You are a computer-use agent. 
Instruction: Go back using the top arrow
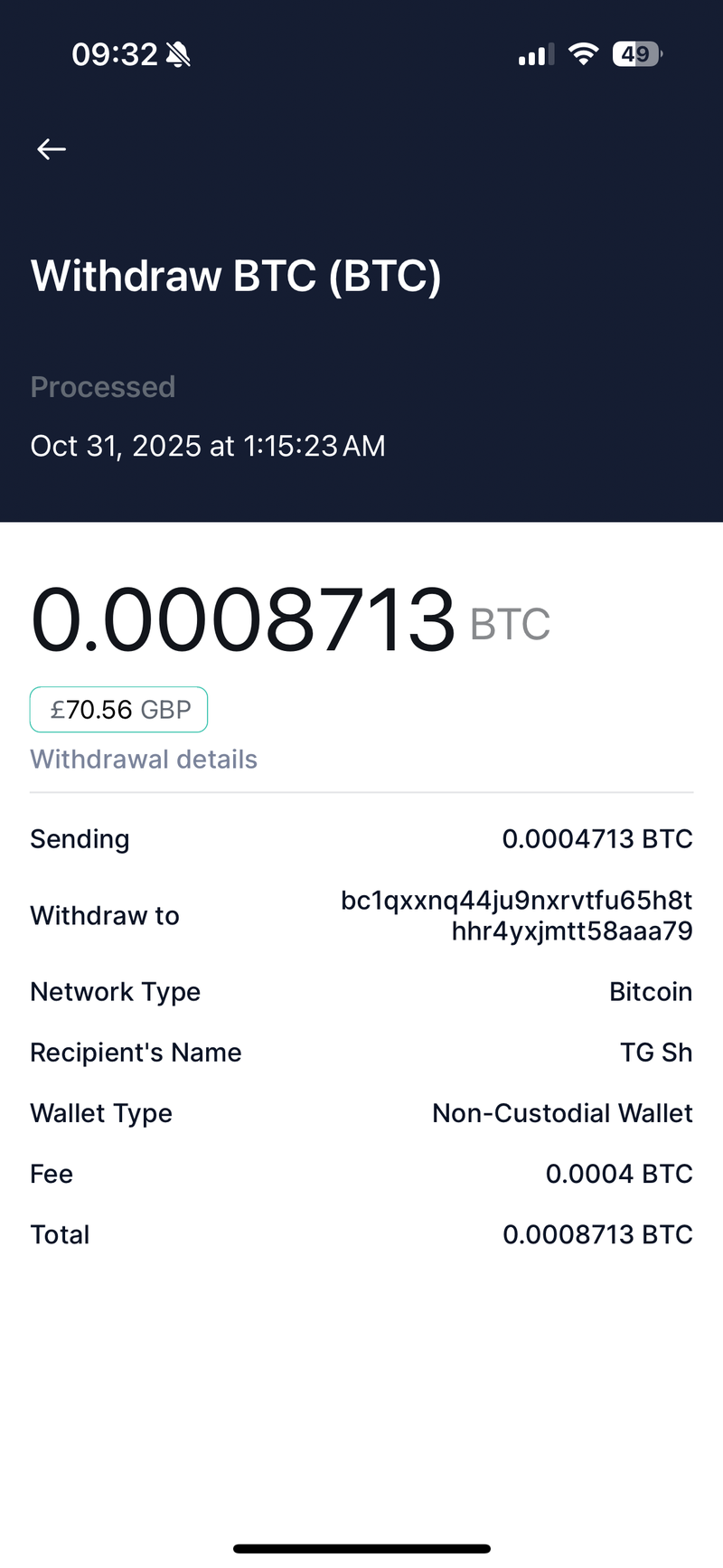point(52,149)
